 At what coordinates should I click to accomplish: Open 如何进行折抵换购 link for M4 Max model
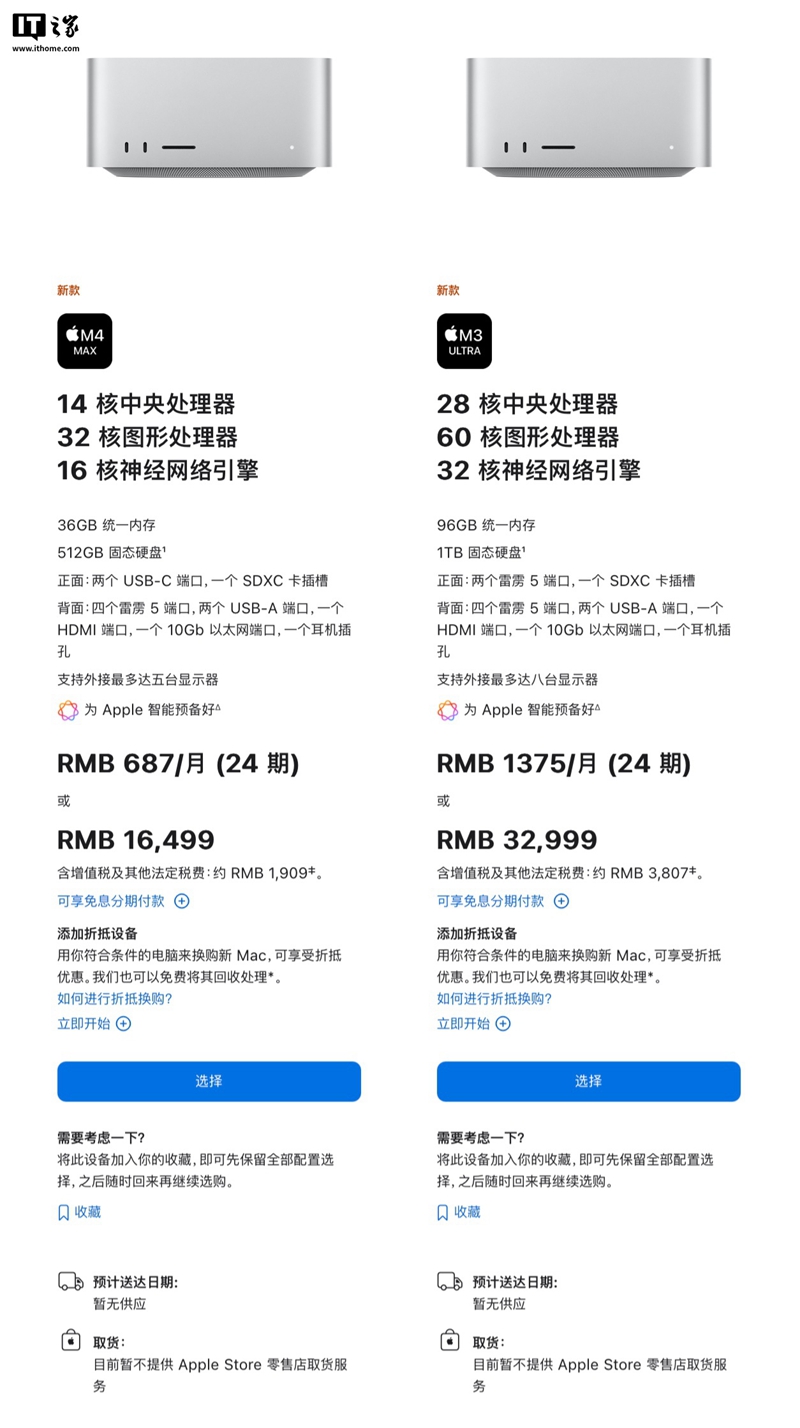[x=115, y=999]
